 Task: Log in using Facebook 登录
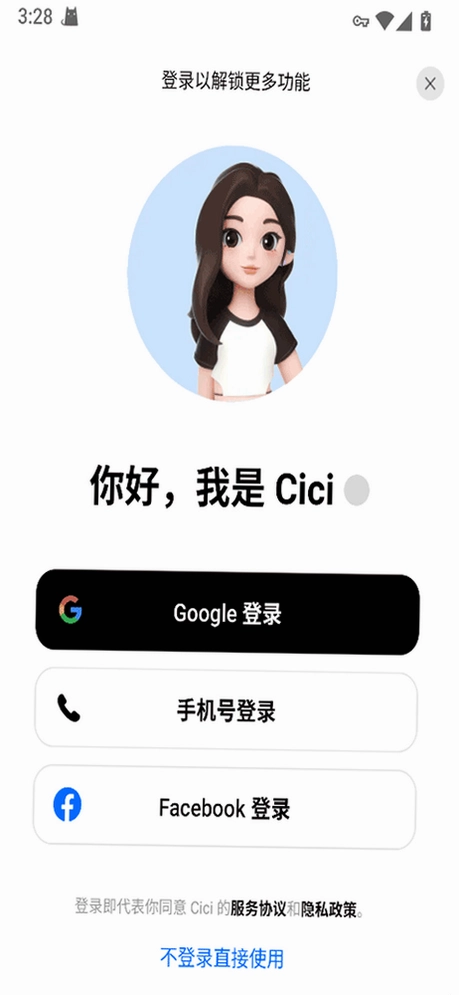pos(225,808)
